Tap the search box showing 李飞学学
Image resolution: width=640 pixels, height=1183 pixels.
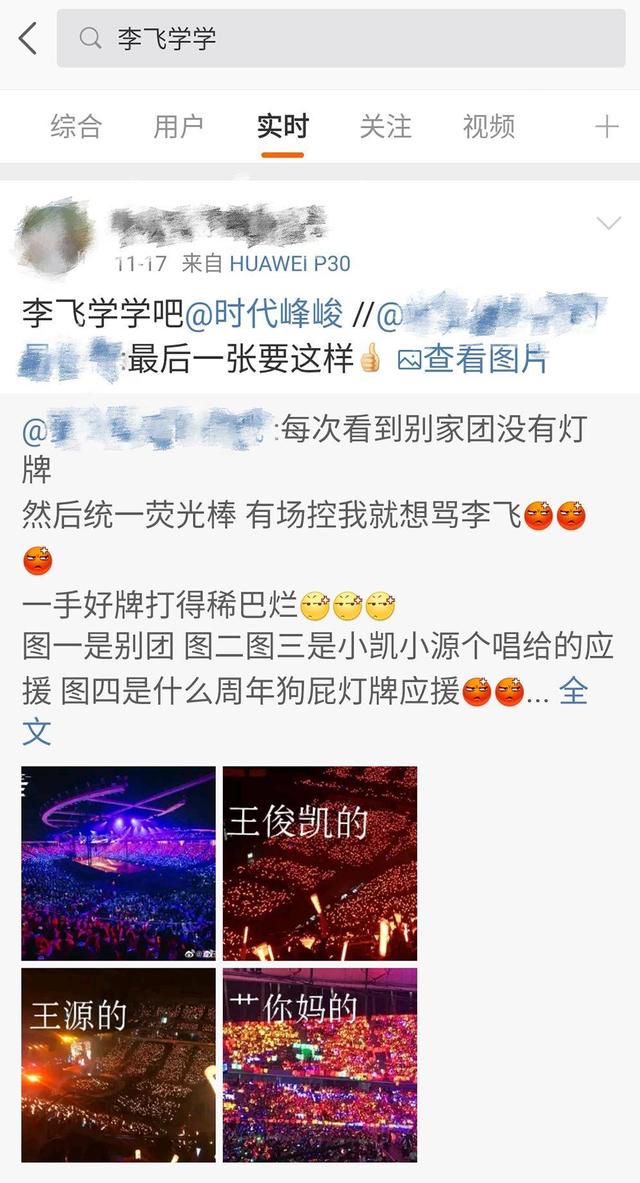tap(341, 38)
